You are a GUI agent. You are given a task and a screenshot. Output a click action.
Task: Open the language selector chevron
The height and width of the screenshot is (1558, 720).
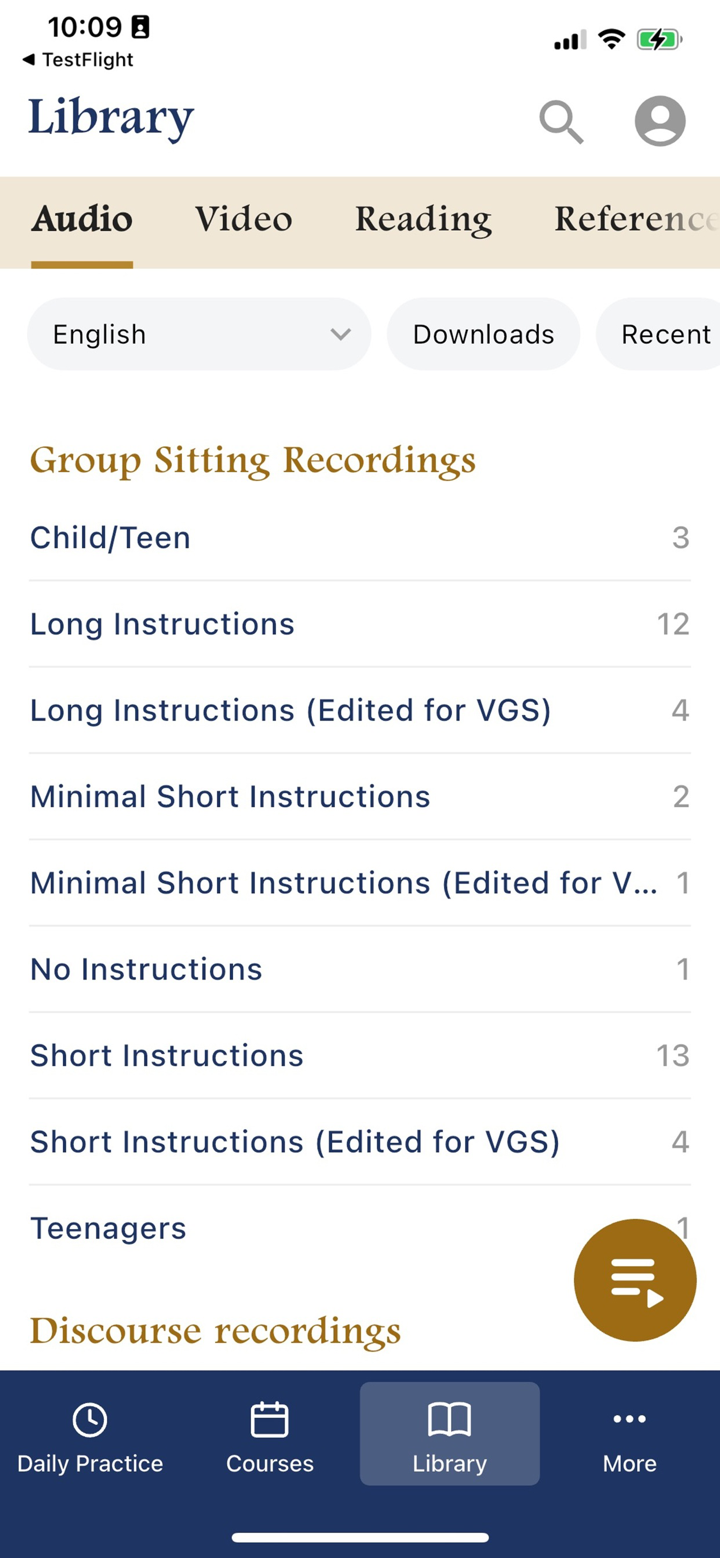tap(339, 336)
